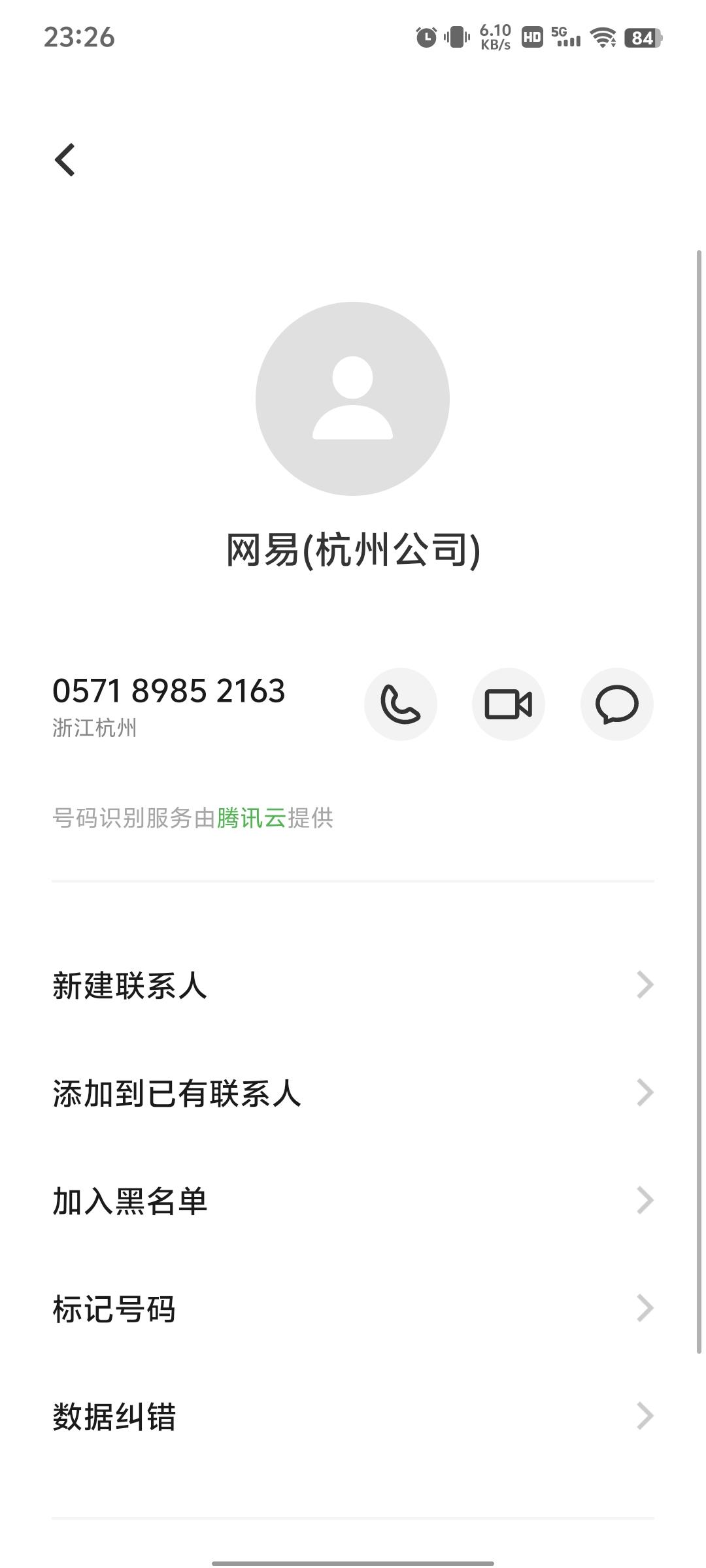Screen dimensions: 706x1568
Task: Go back using the top-left arrow
Action: [x=65, y=160]
